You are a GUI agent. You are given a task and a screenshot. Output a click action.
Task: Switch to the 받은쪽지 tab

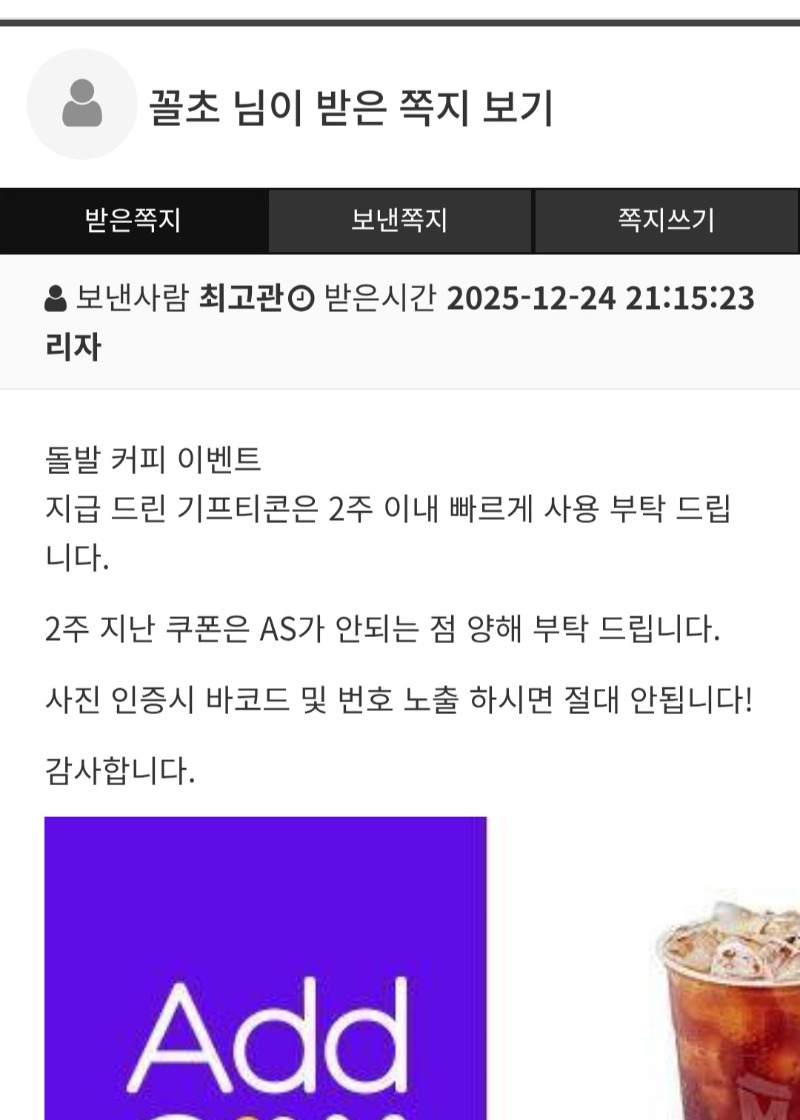(x=133, y=221)
